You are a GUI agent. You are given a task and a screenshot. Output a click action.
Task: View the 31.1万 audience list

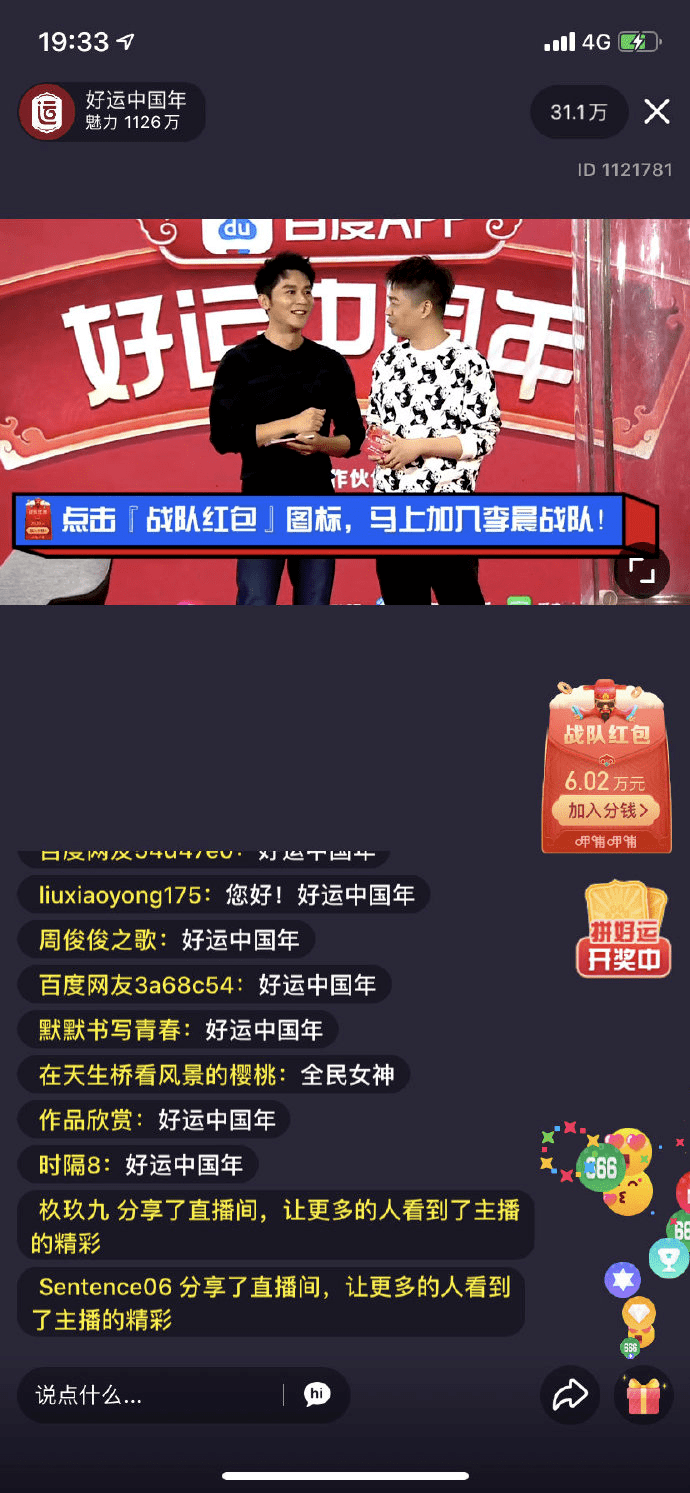click(579, 112)
